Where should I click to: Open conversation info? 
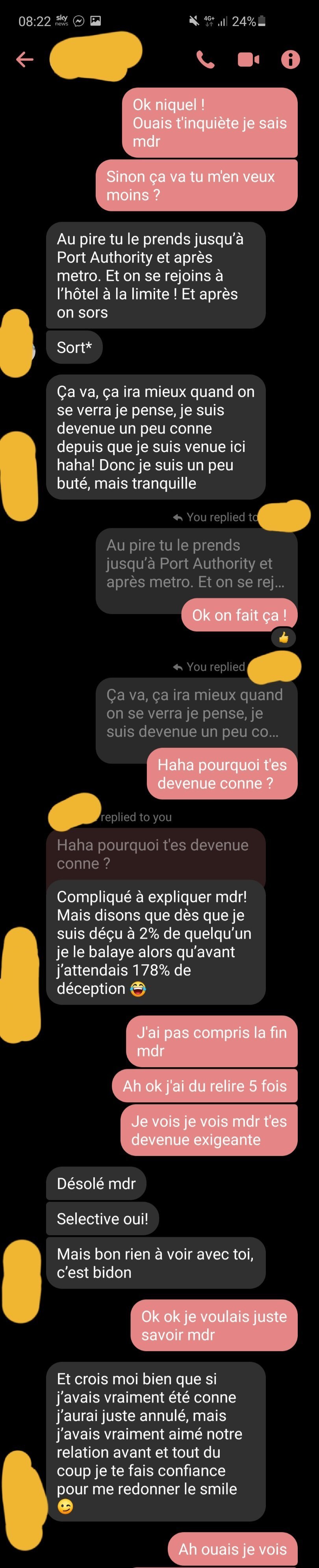click(x=290, y=59)
